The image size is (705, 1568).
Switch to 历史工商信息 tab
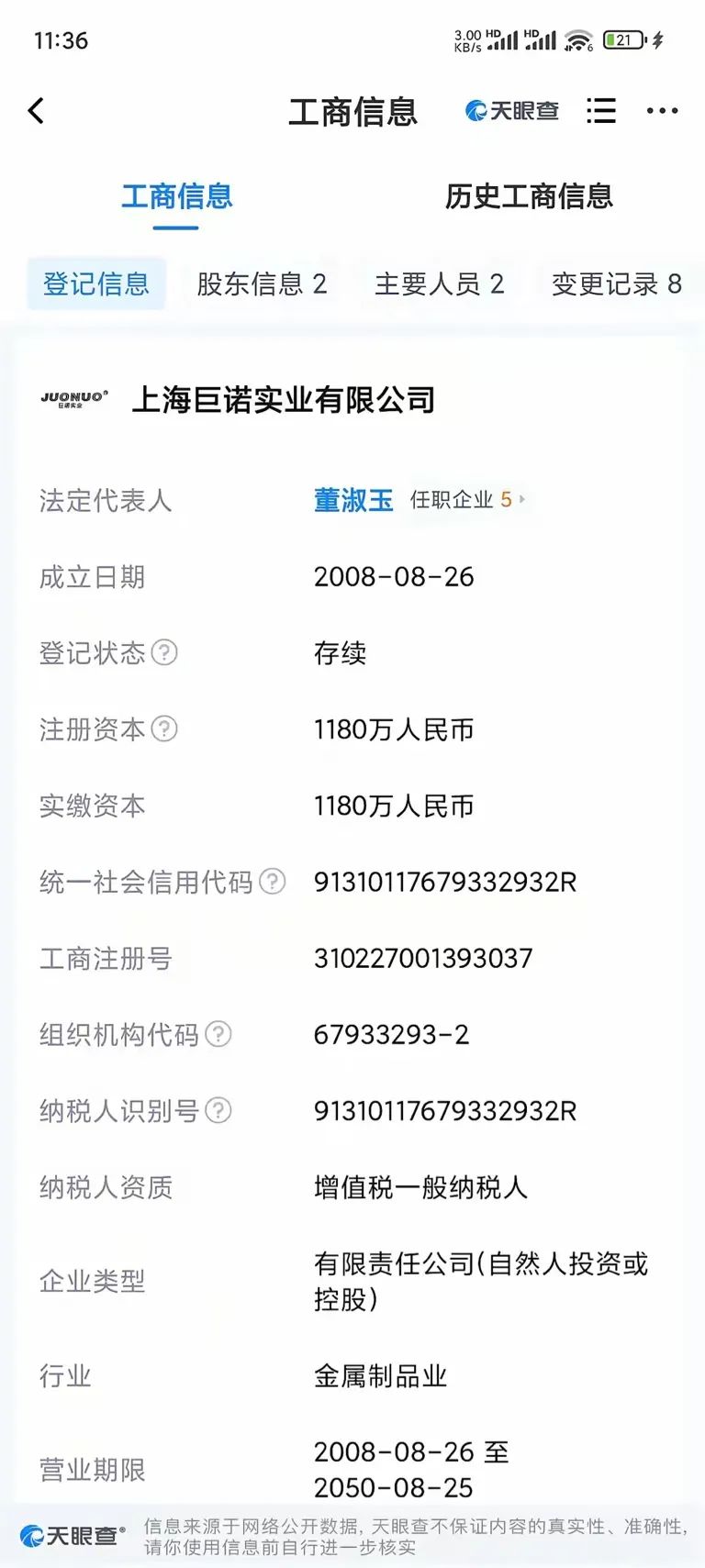[529, 196]
